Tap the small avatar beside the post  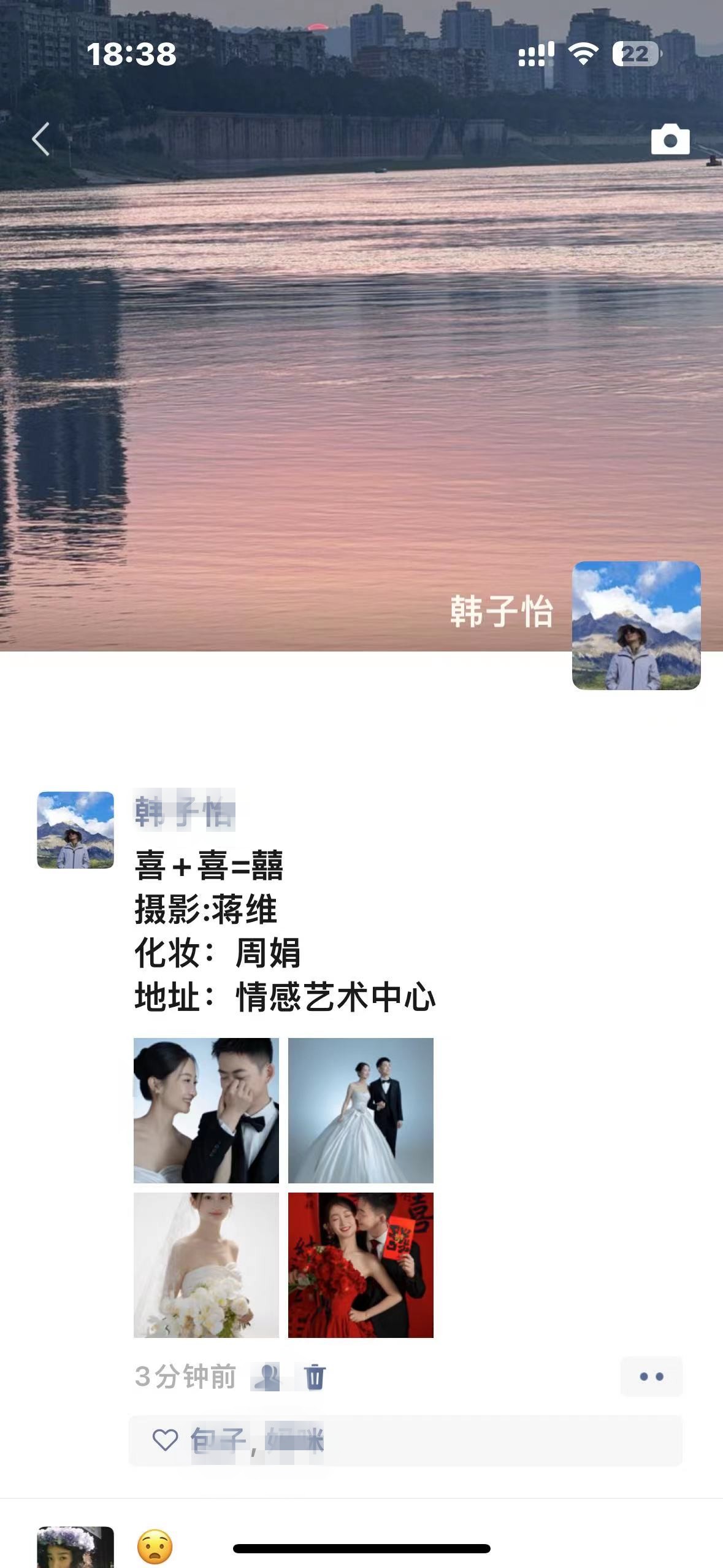tap(75, 829)
